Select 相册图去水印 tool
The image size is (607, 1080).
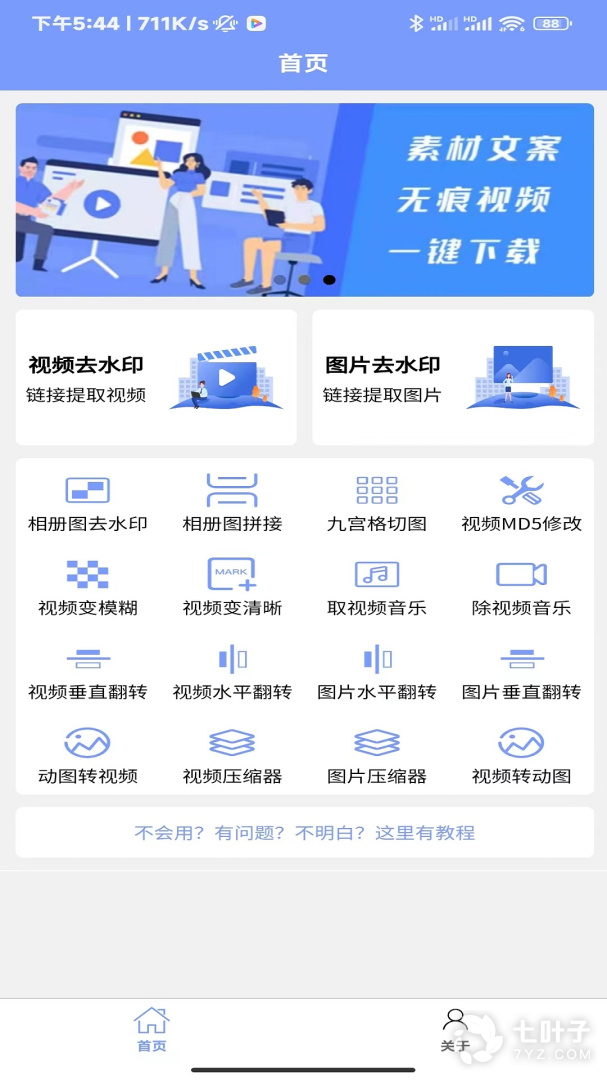point(88,503)
